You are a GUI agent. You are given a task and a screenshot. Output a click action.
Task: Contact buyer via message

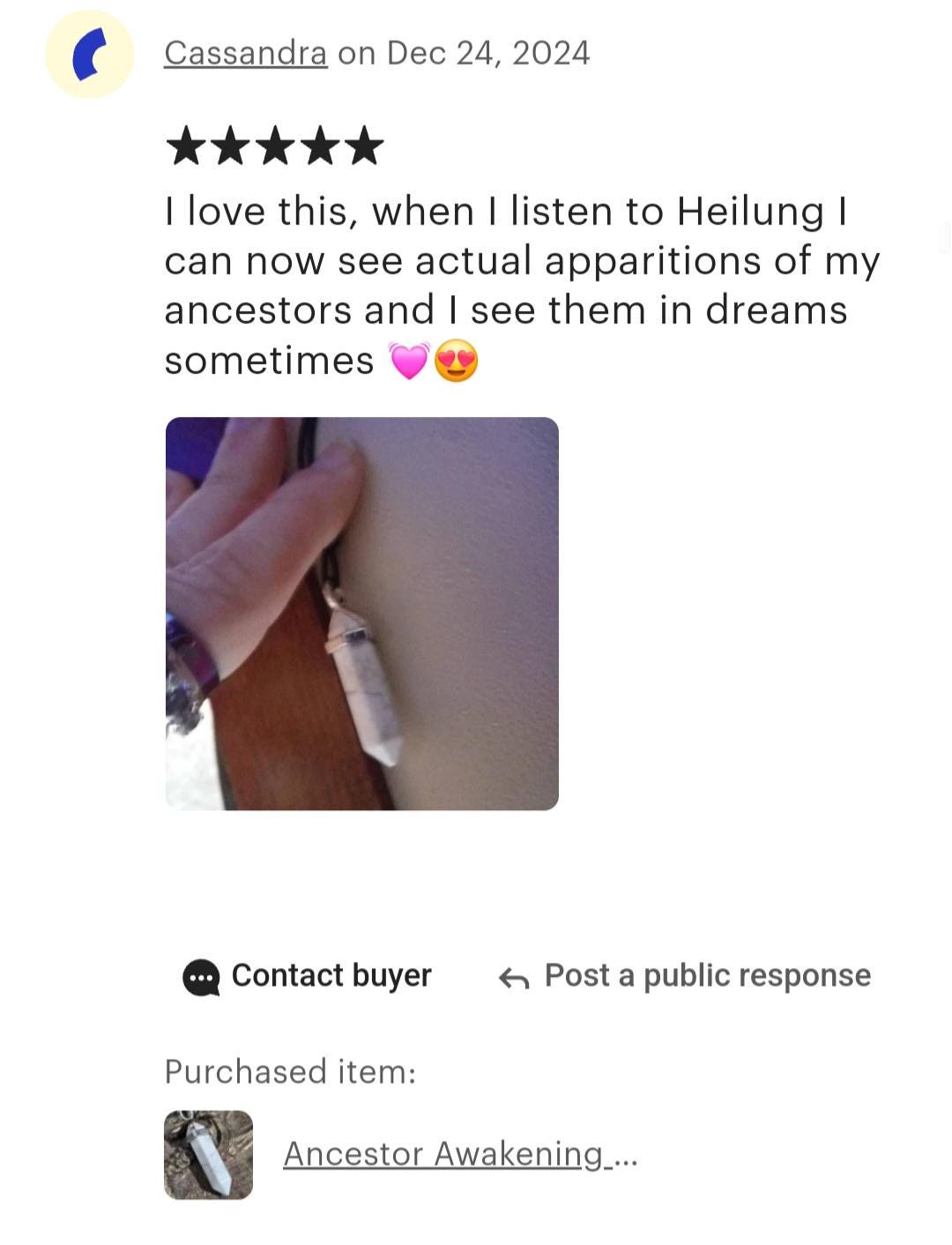[x=308, y=976]
